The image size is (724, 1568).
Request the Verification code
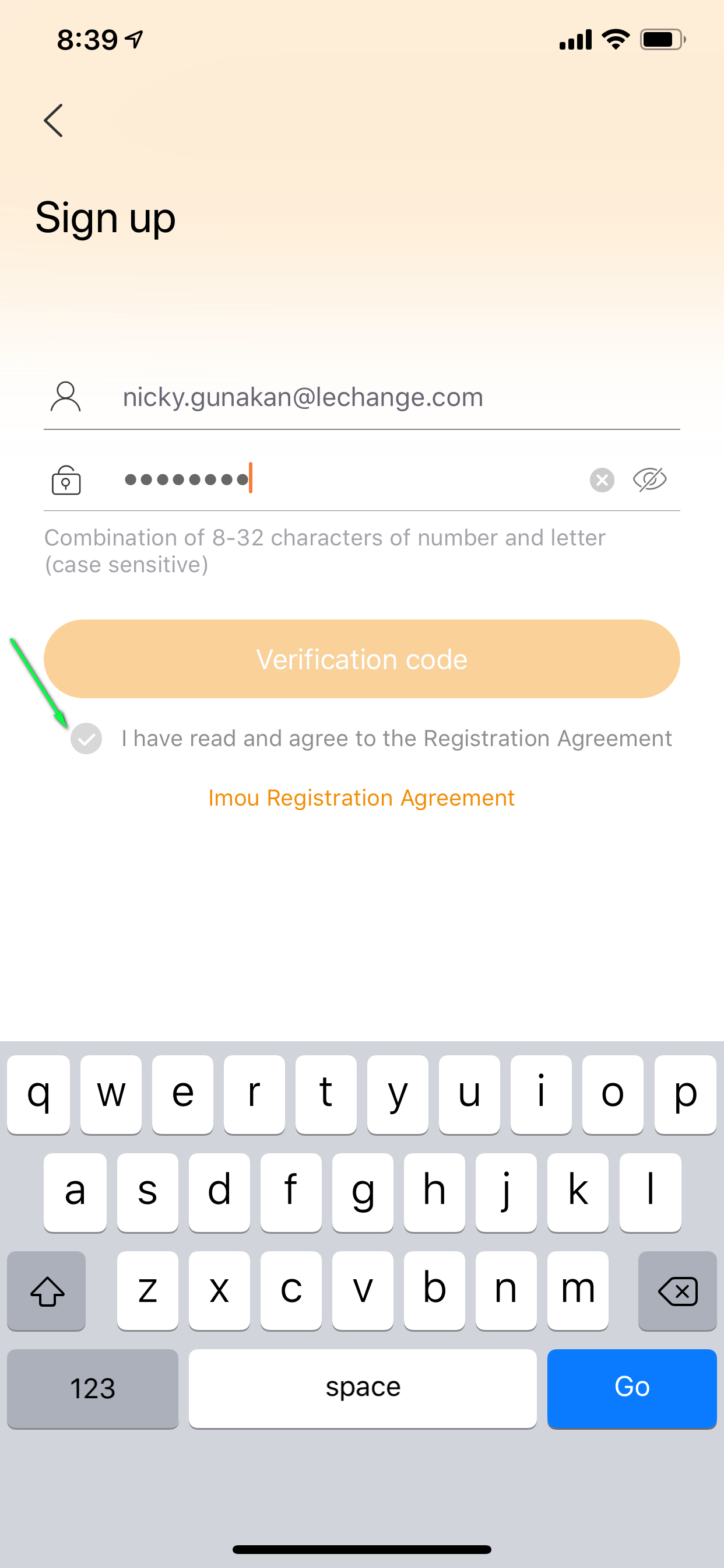361,659
